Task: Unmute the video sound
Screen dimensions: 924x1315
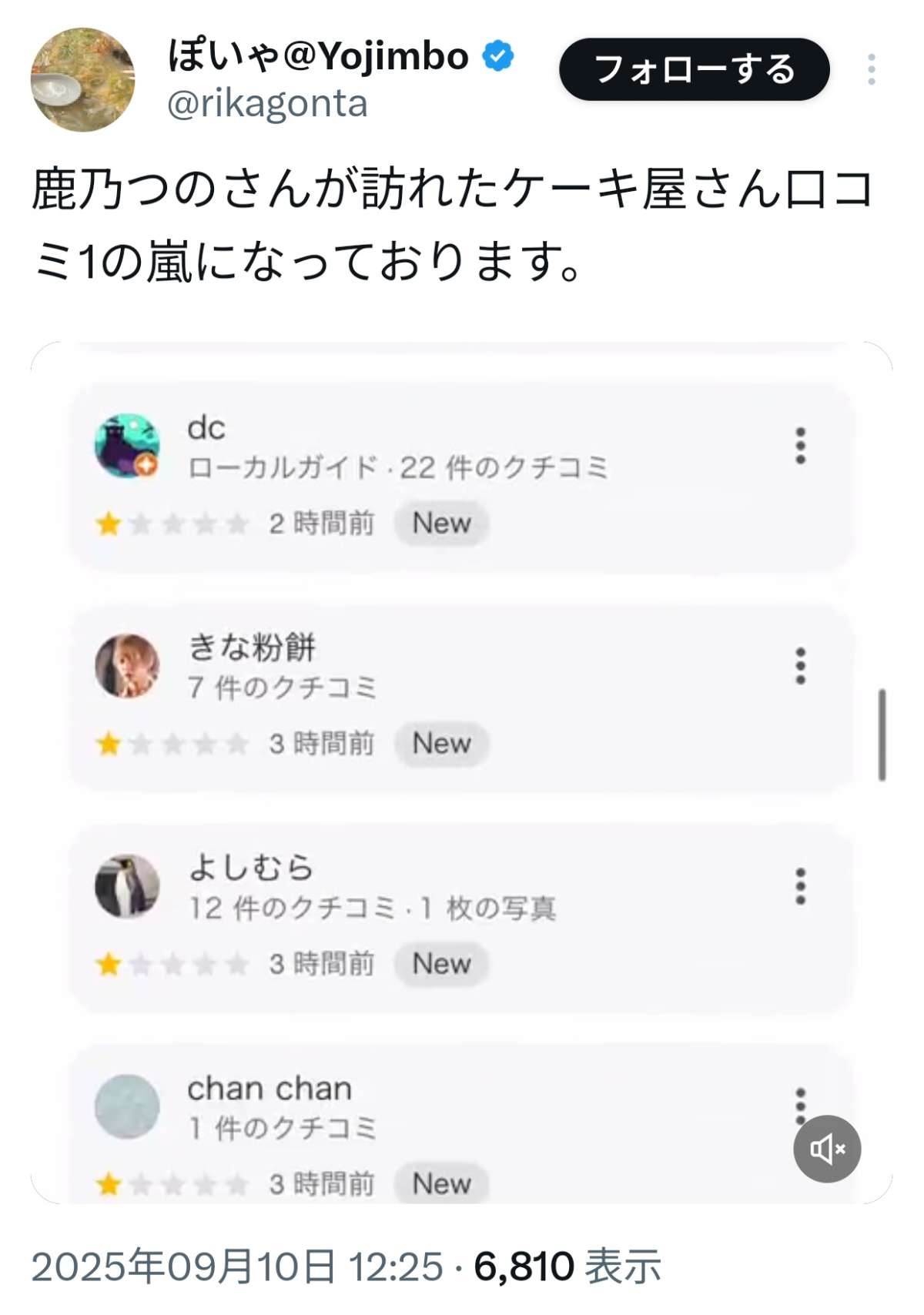Action: tap(827, 1149)
